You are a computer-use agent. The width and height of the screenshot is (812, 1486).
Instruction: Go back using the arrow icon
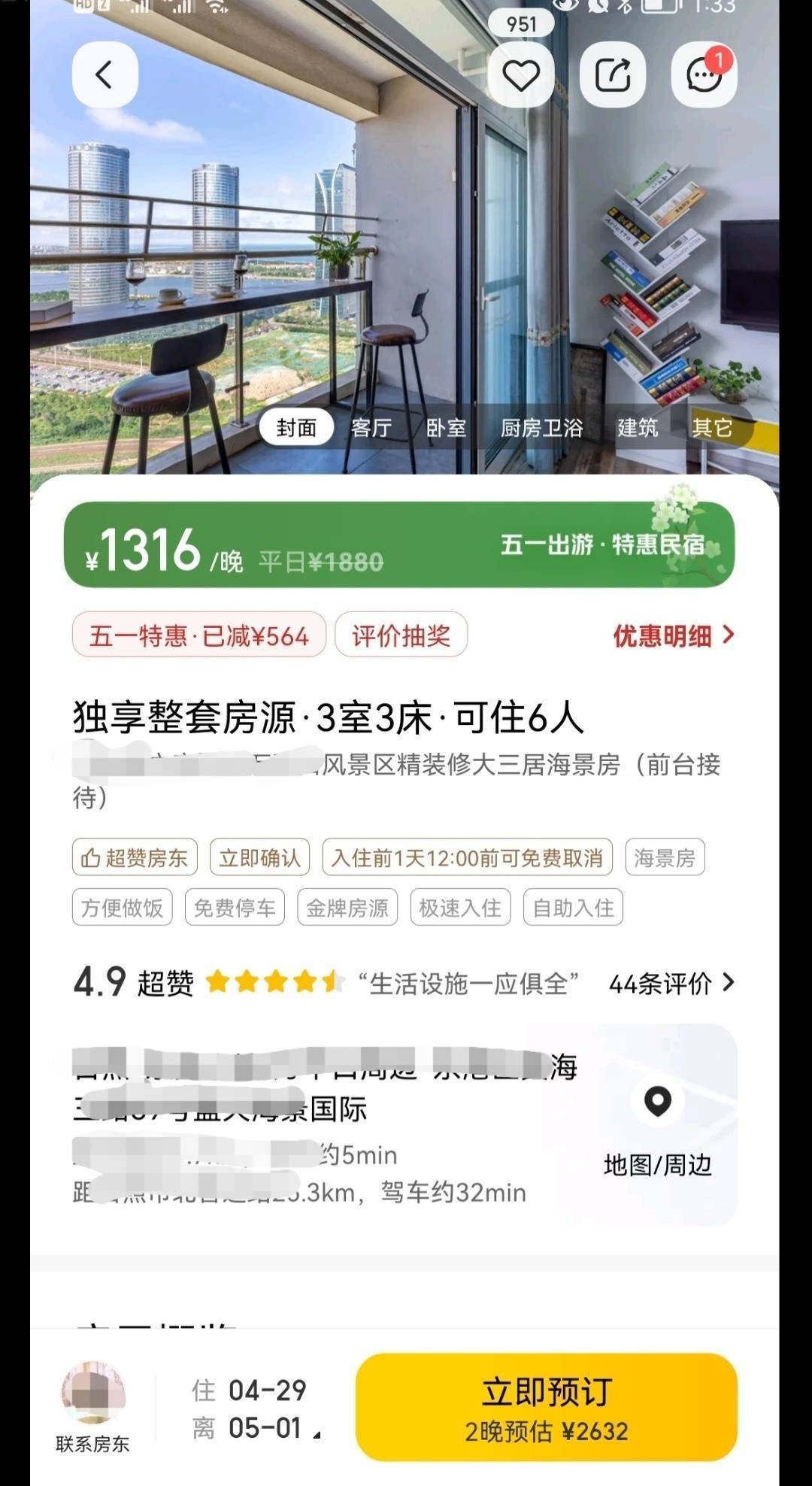click(105, 74)
